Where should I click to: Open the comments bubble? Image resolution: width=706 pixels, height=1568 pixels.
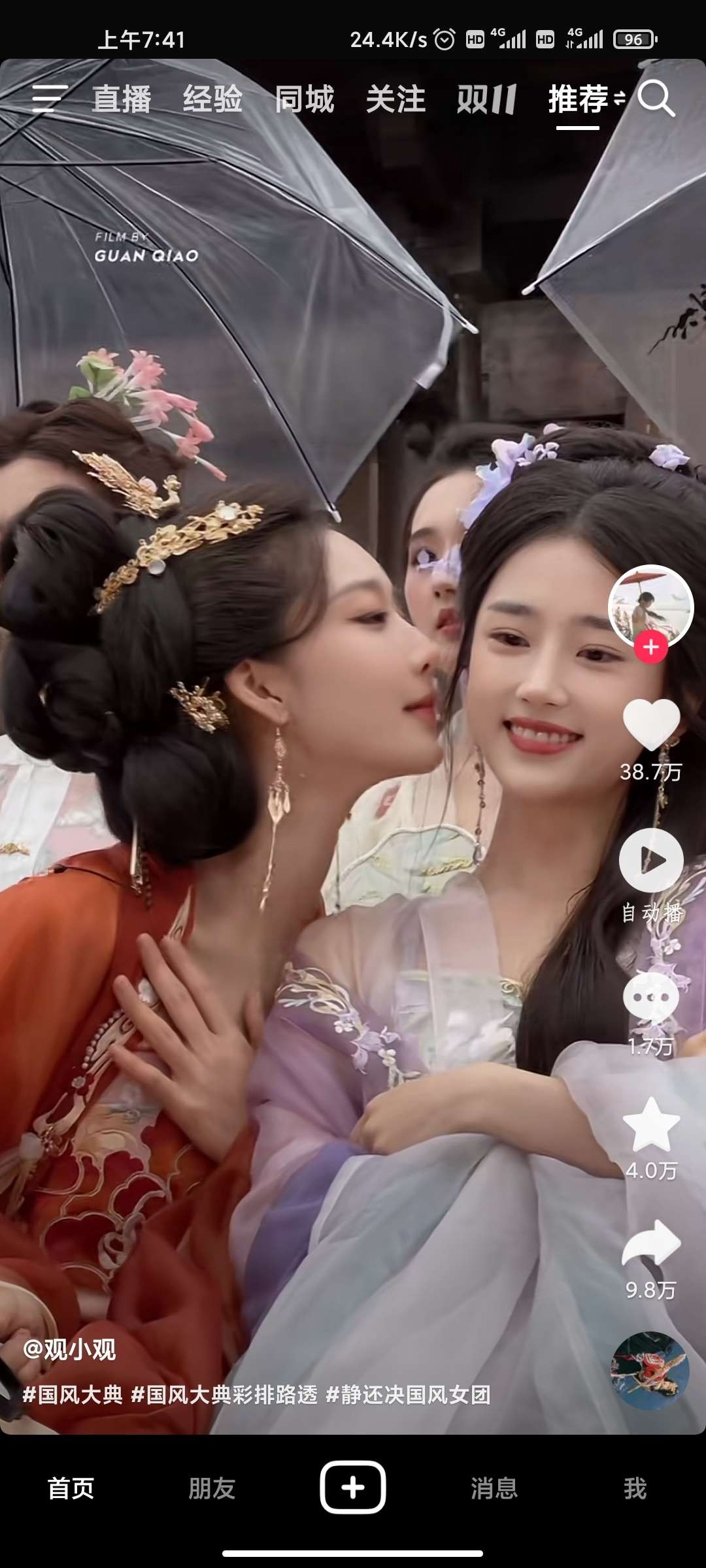coord(650,997)
